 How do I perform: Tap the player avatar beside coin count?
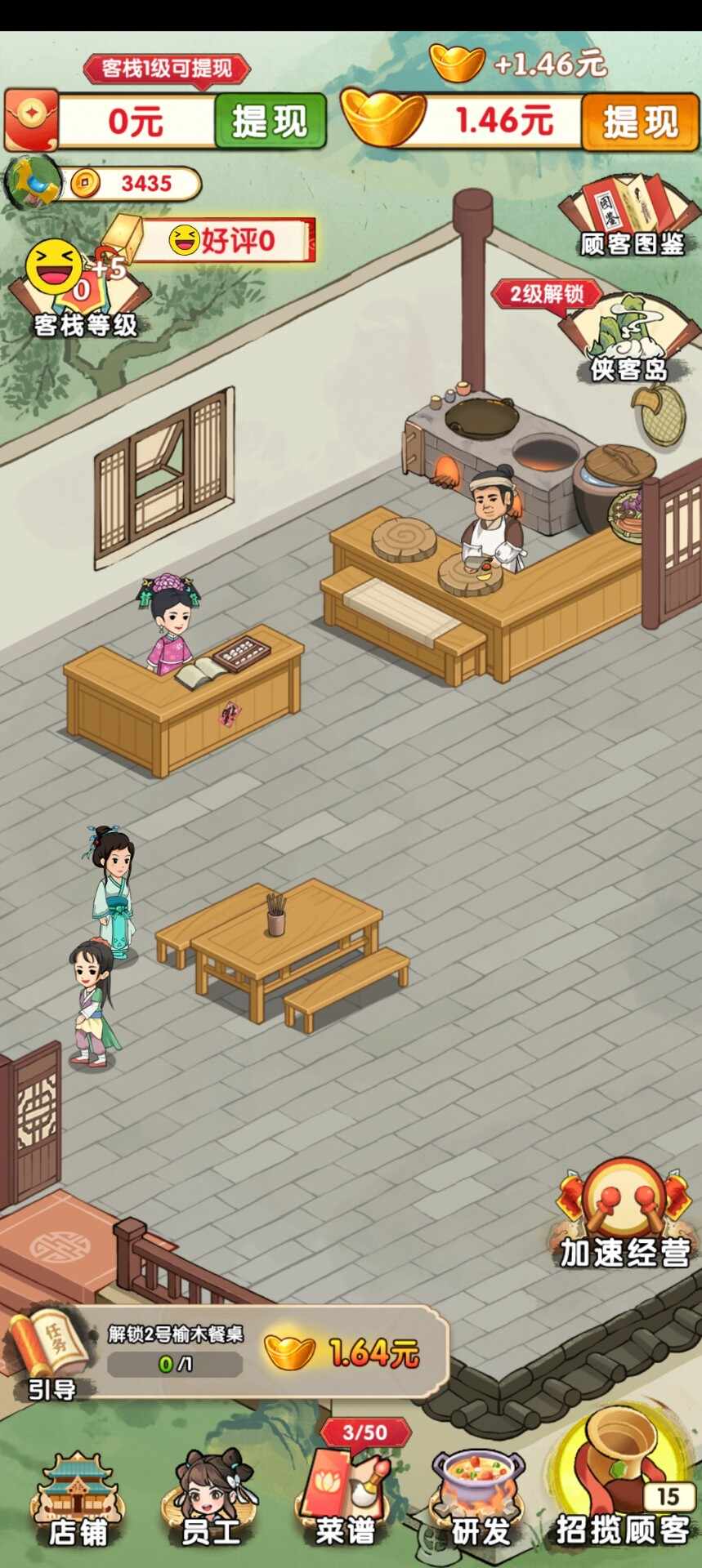(x=34, y=183)
